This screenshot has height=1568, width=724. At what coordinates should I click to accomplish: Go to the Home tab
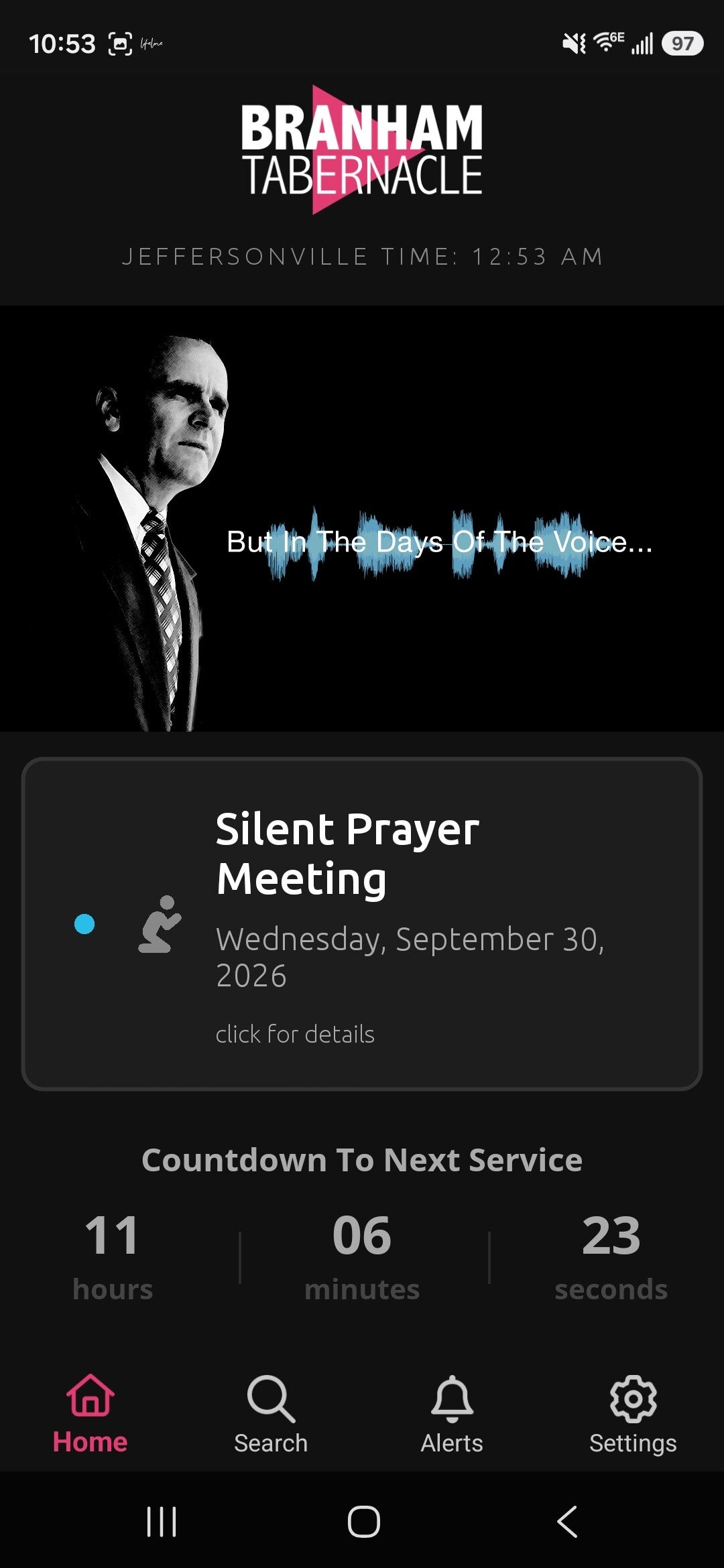point(90,1414)
